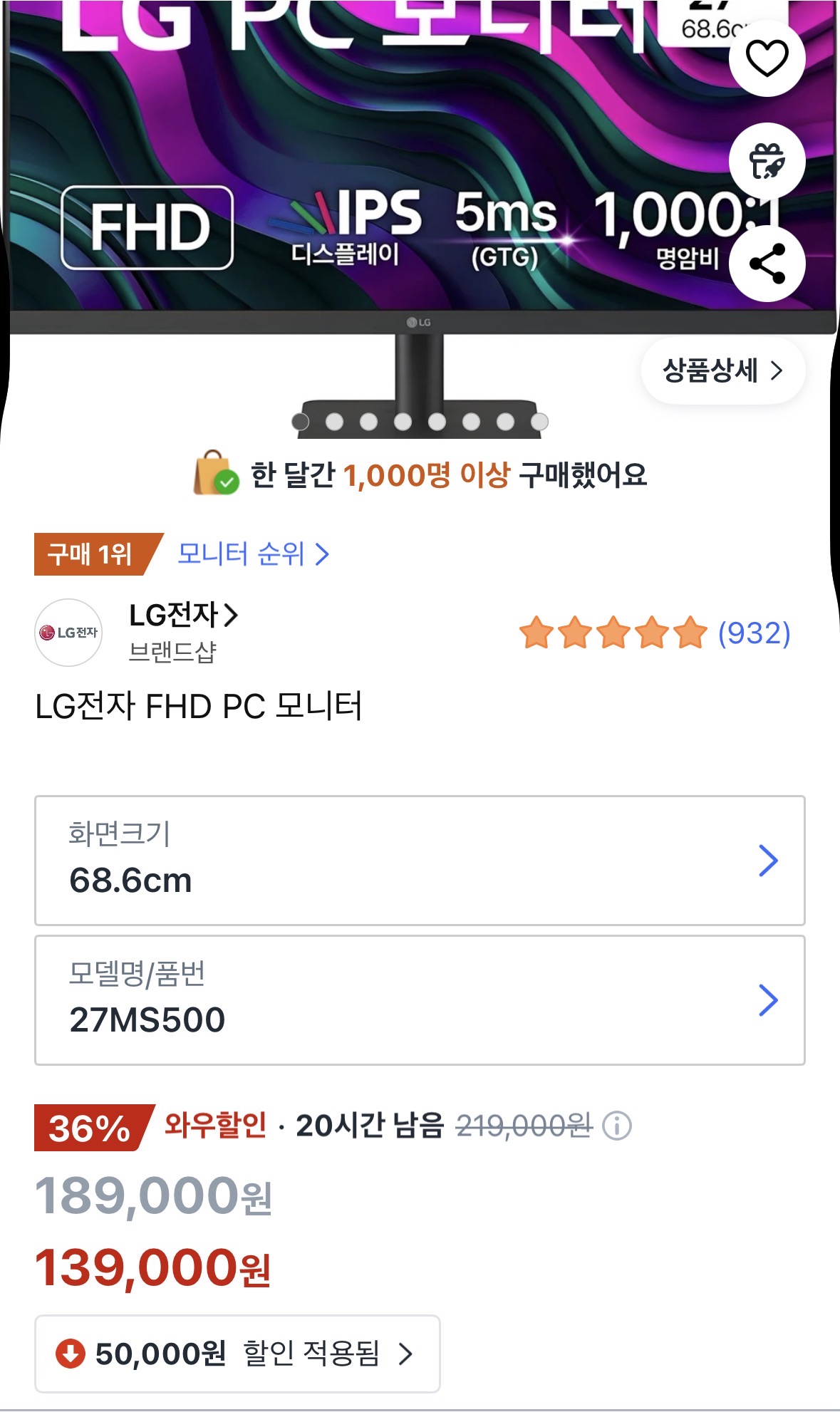Open the LG전자 brand shop logo
Viewport: 840px width, 1412px height.
[69, 633]
